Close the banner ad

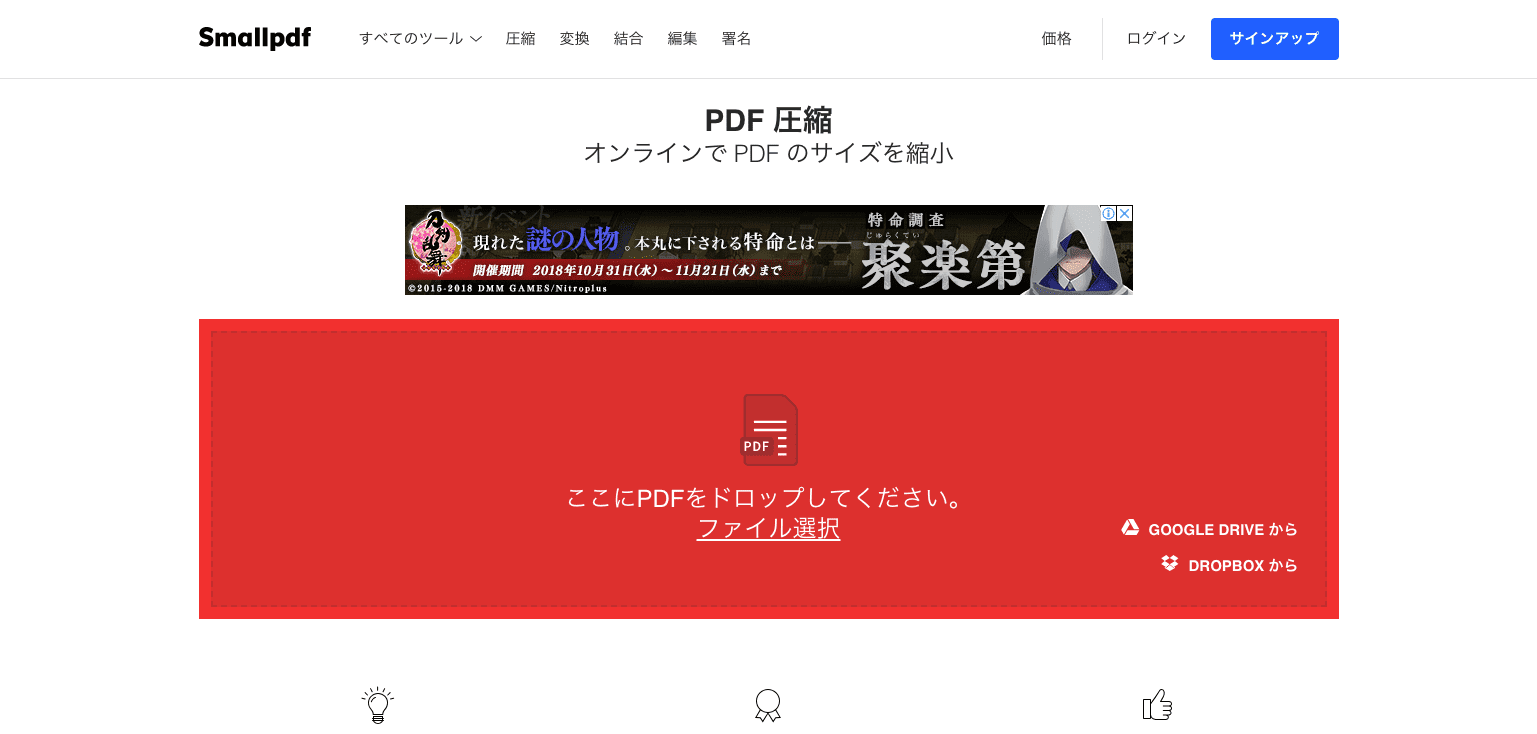(x=1125, y=213)
